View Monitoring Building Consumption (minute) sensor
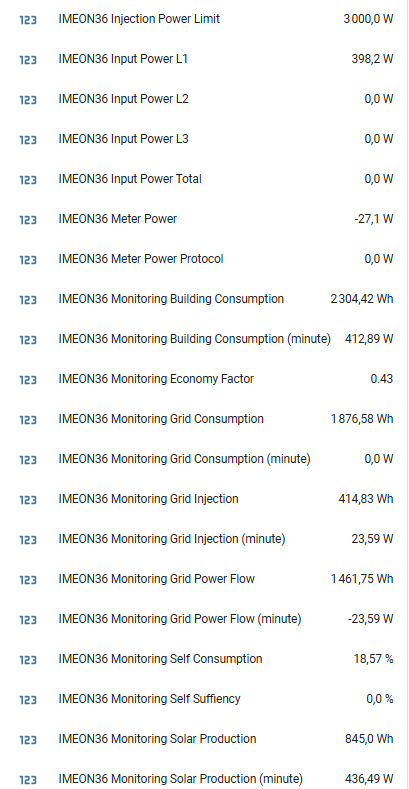The image size is (409, 789). coord(204,339)
